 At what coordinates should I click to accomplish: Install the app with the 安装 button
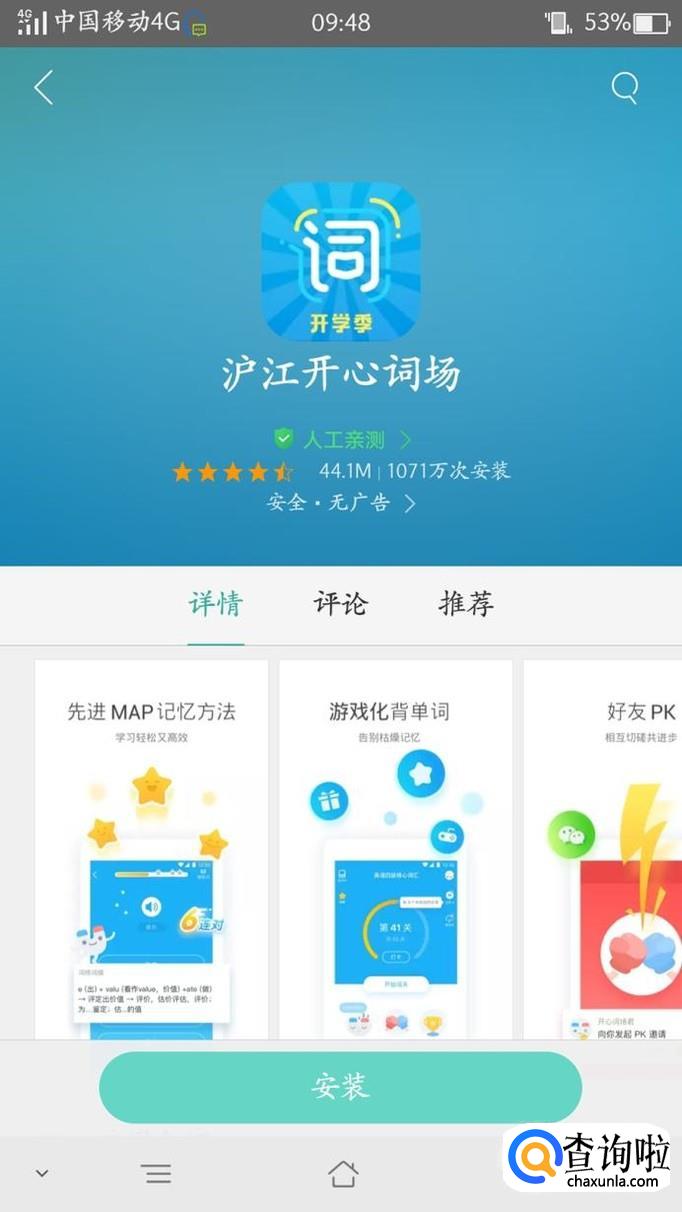(x=341, y=1087)
